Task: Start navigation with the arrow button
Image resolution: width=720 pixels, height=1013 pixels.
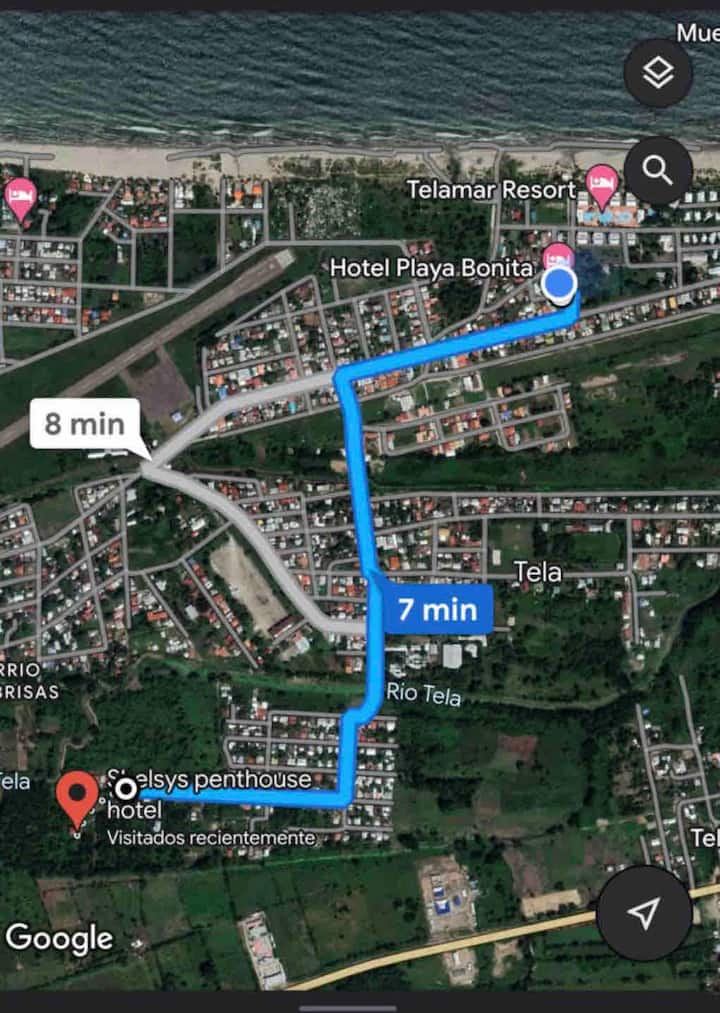Action: tap(646, 913)
